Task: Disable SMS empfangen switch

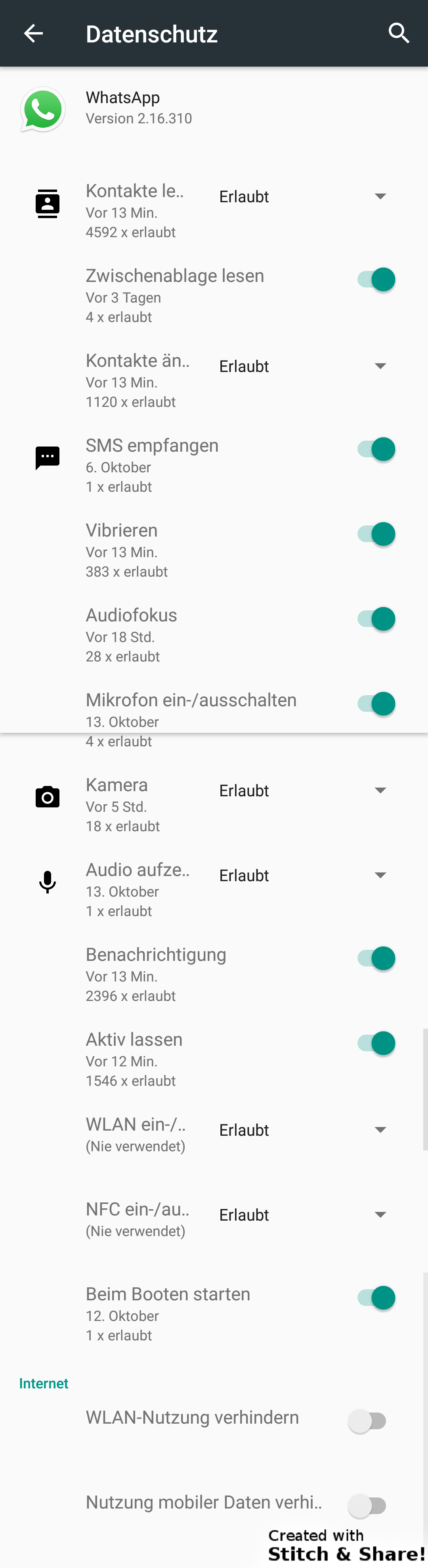Action: pos(376,450)
